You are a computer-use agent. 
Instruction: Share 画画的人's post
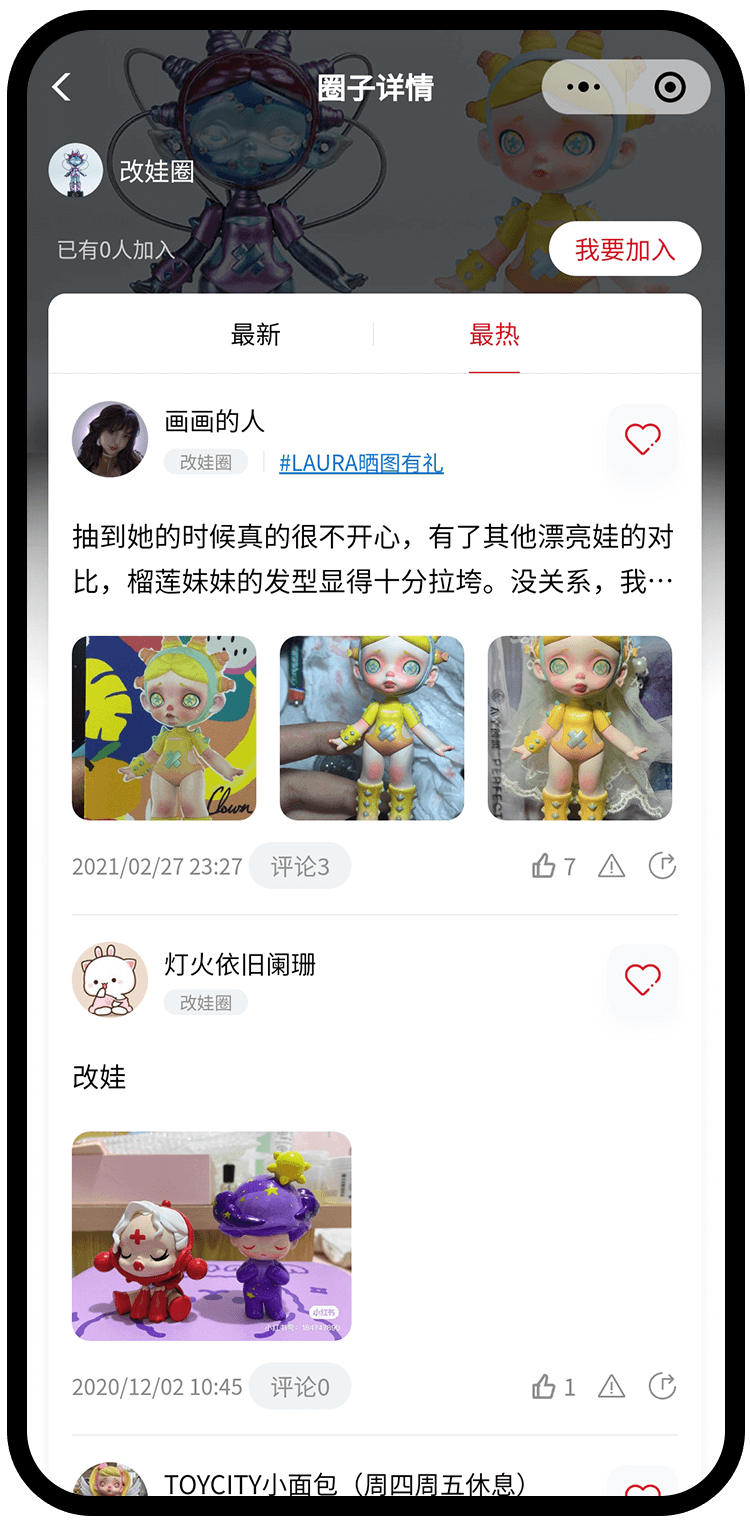[662, 866]
